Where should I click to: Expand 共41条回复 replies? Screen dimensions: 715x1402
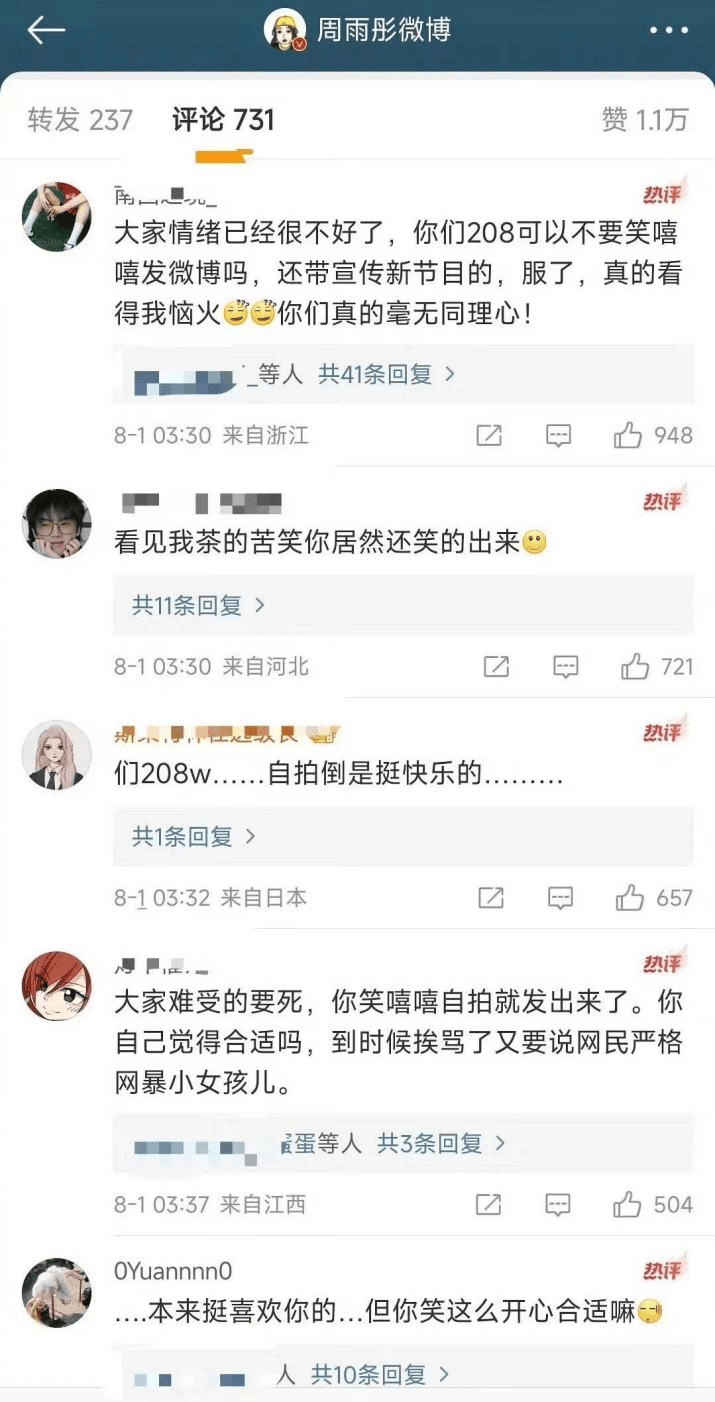386,375
